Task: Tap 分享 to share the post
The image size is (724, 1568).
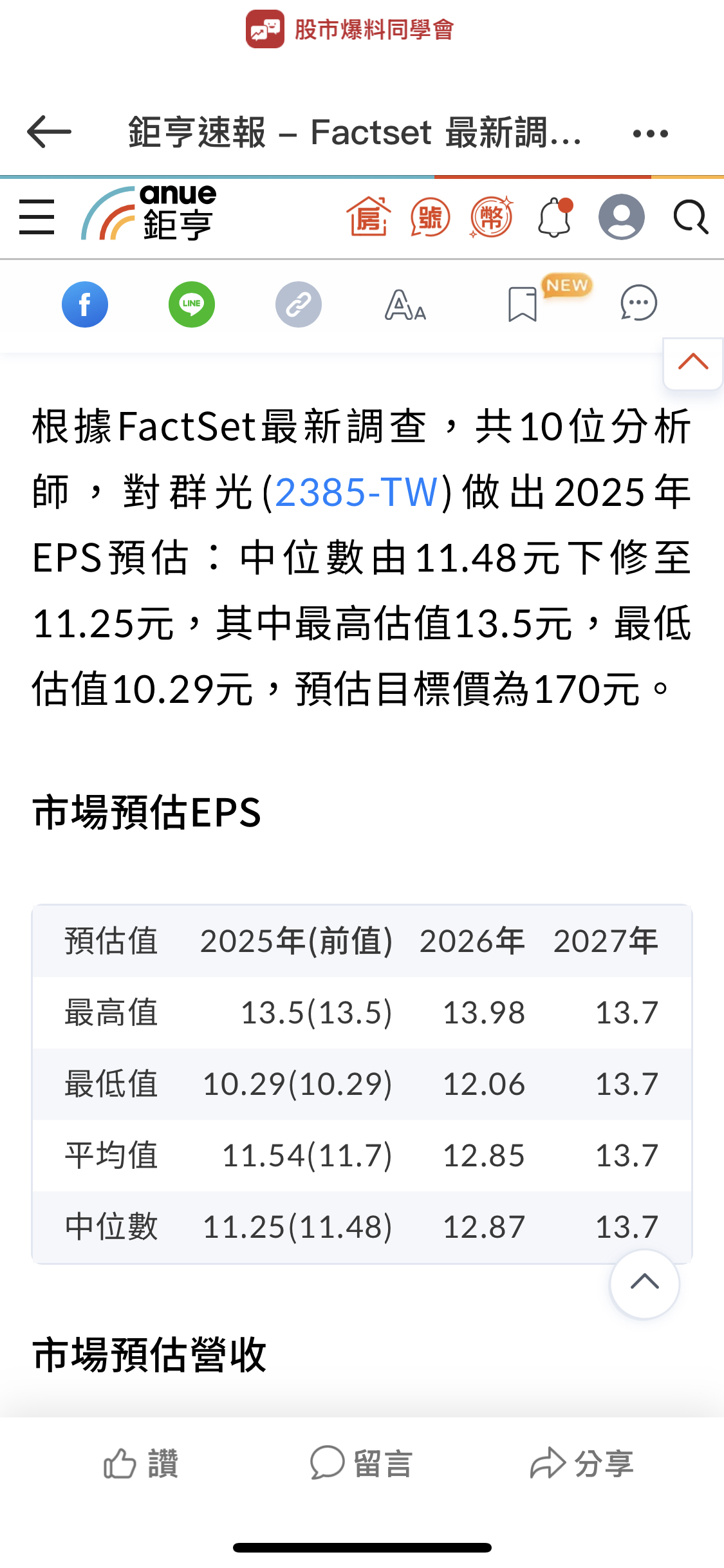Action: pyautogui.click(x=582, y=1463)
